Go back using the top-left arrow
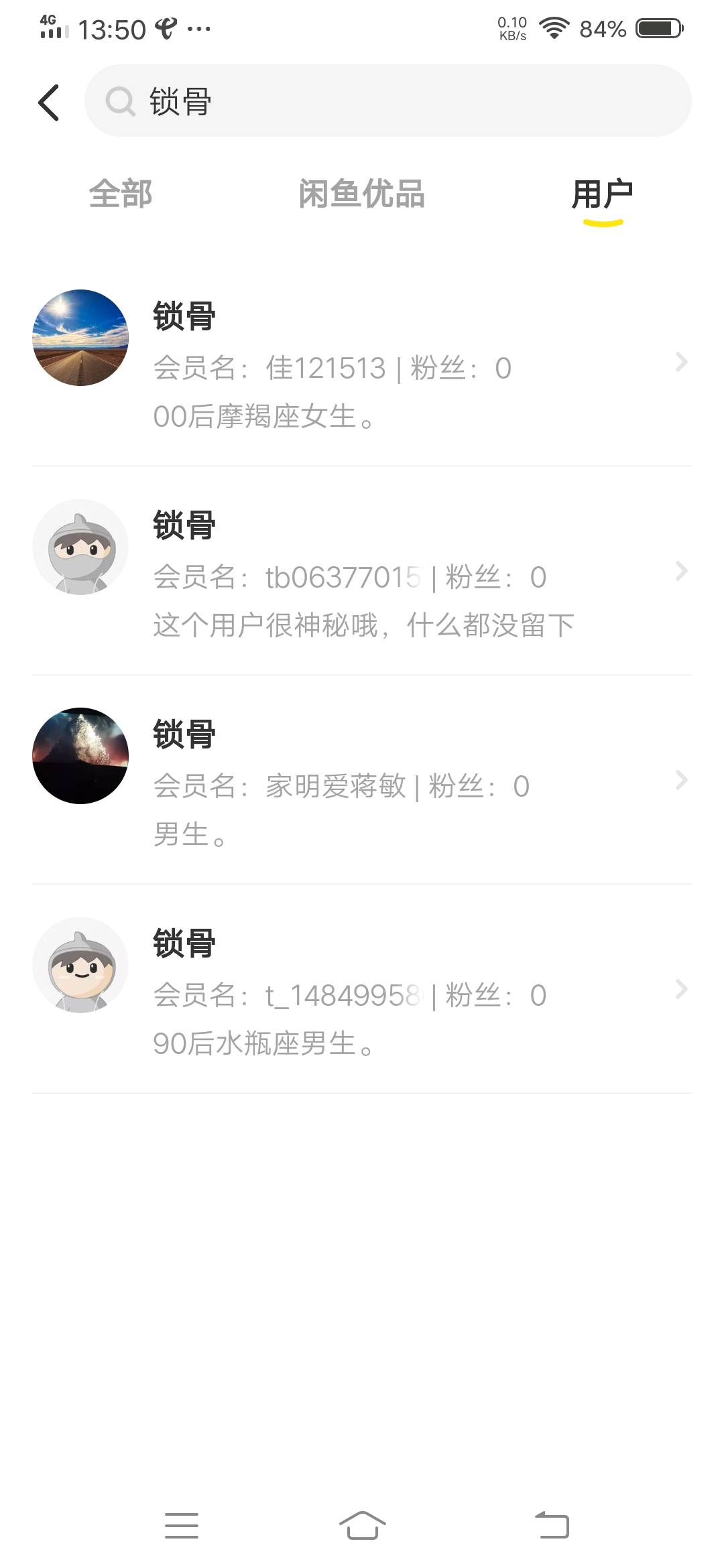724x1568 pixels. pos(48,103)
